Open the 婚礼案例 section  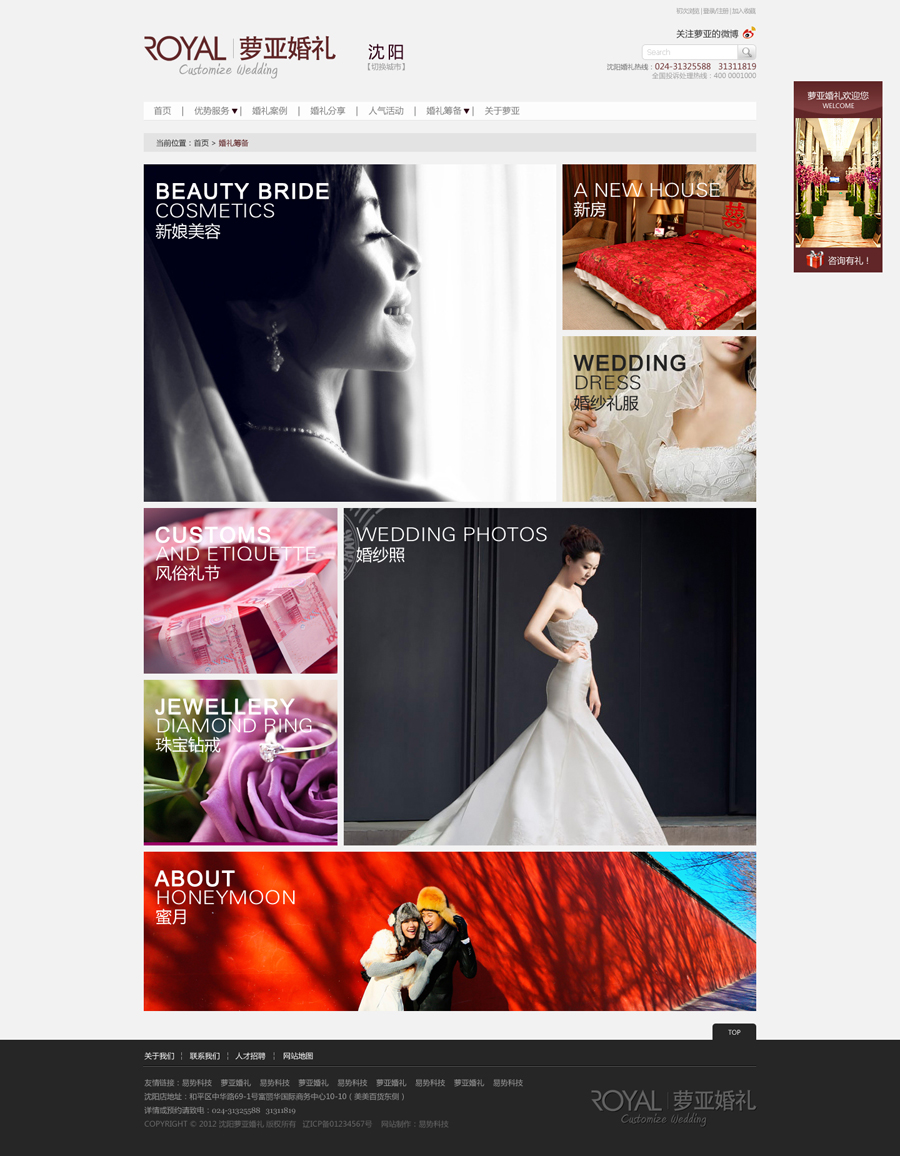pyautogui.click(x=269, y=111)
